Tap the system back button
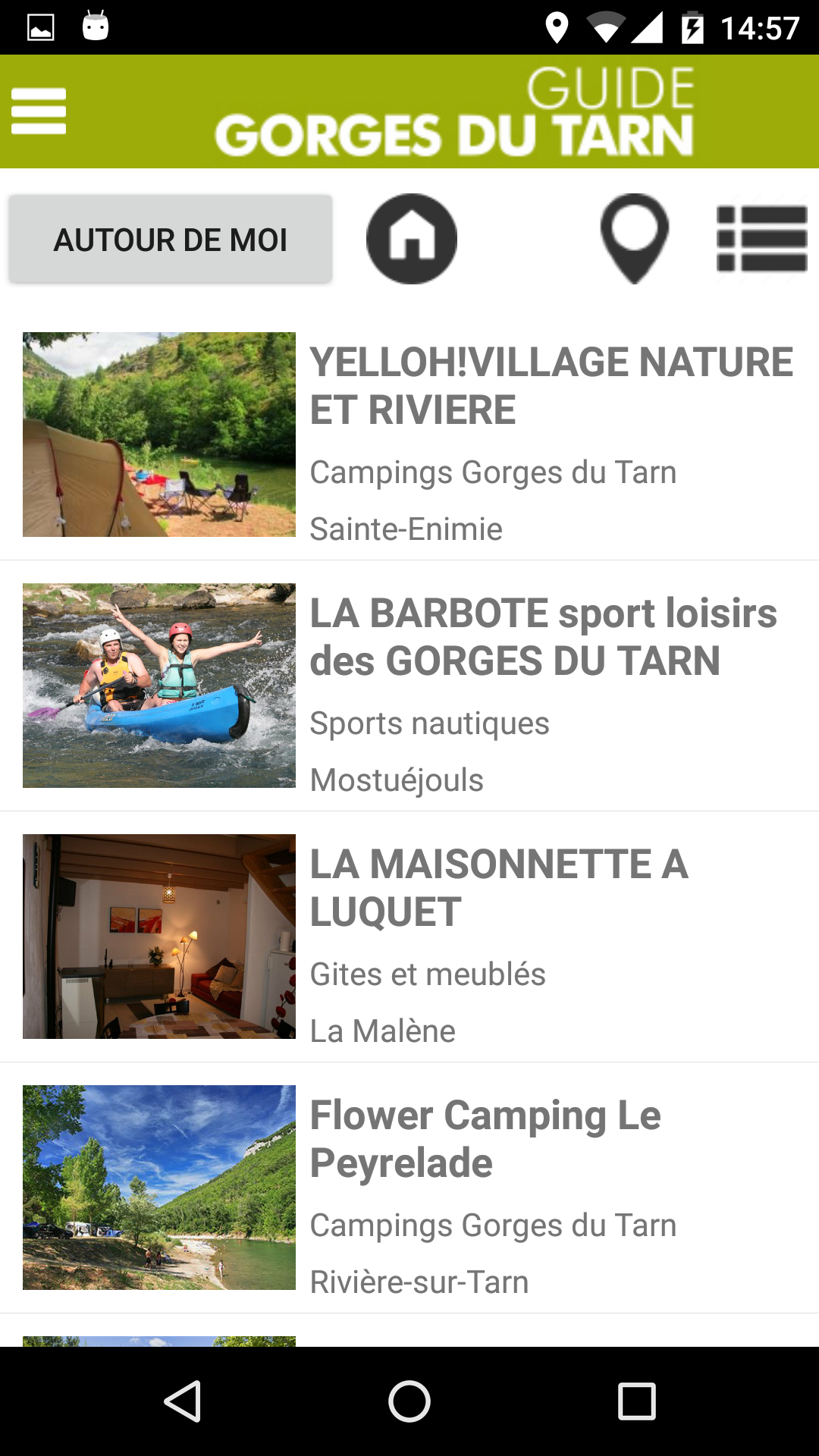Image resolution: width=819 pixels, height=1456 pixels. [183, 1401]
